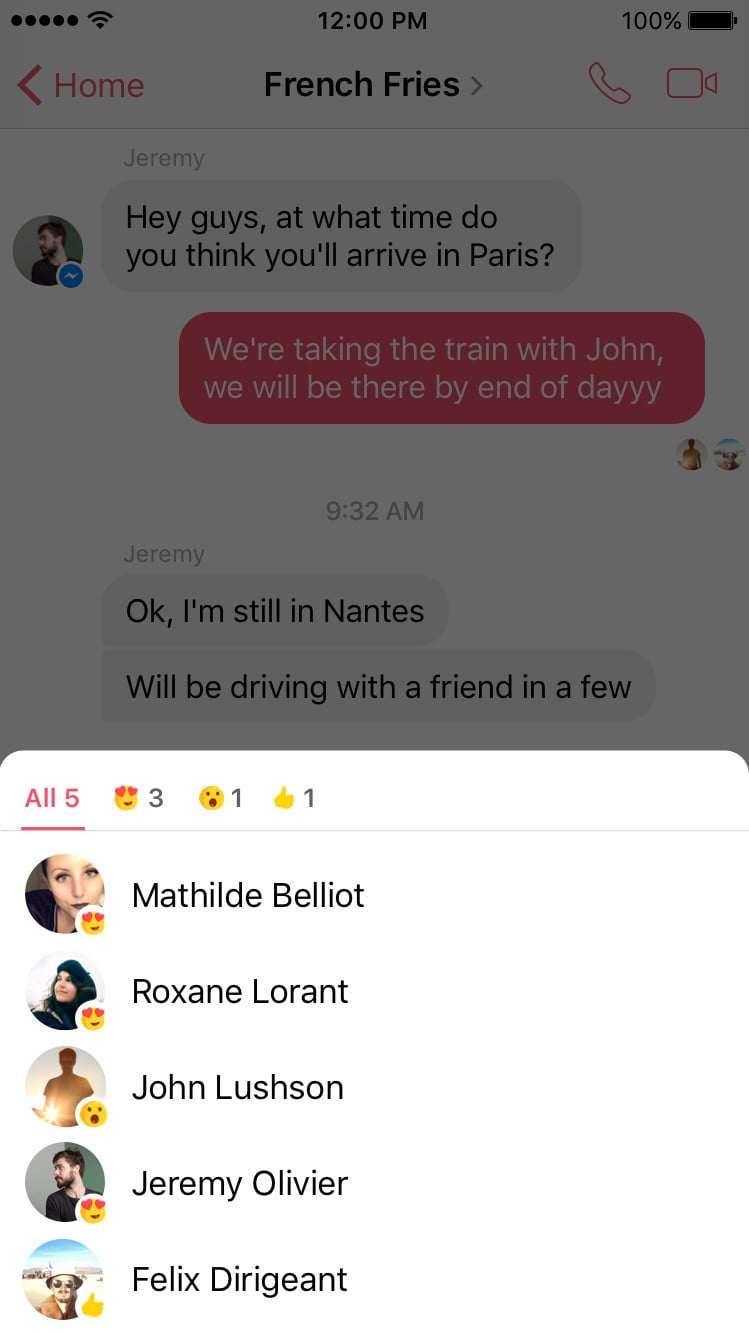Click the heart-eyes badge on Mathilde's avatar
This screenshot has height=1333, width=749.
[x=91, y=922]
